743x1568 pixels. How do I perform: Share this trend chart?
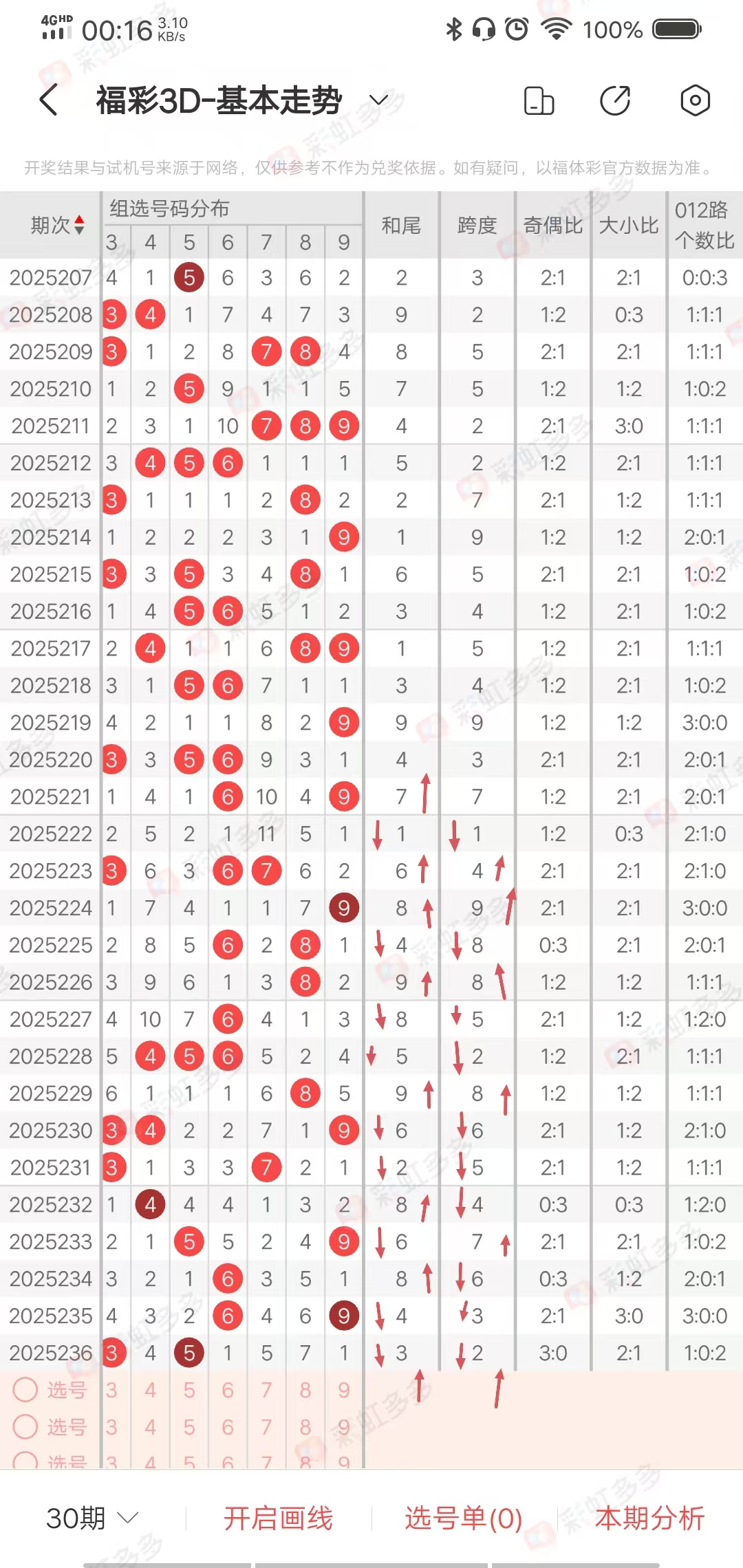pos(615,100)
